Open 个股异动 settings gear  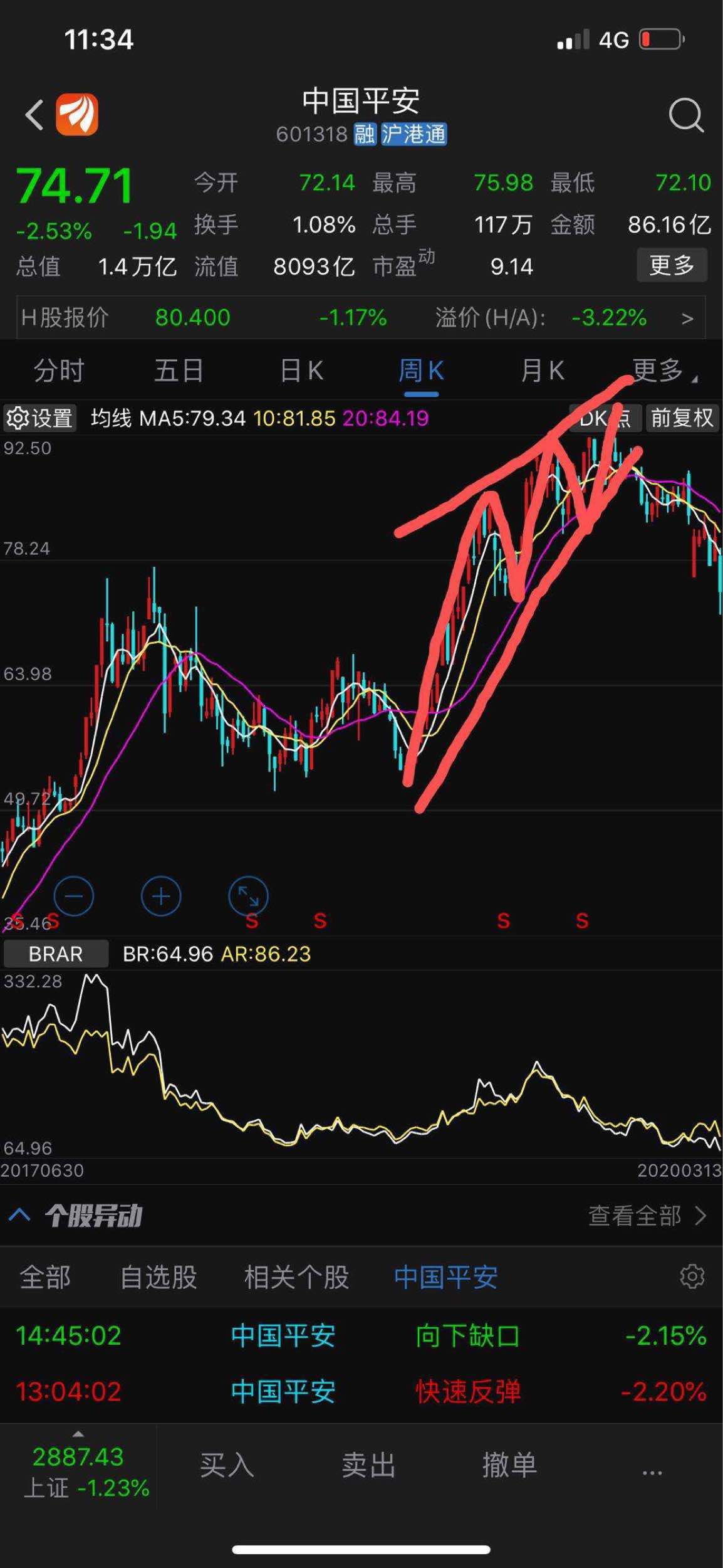click(692, 1277)
